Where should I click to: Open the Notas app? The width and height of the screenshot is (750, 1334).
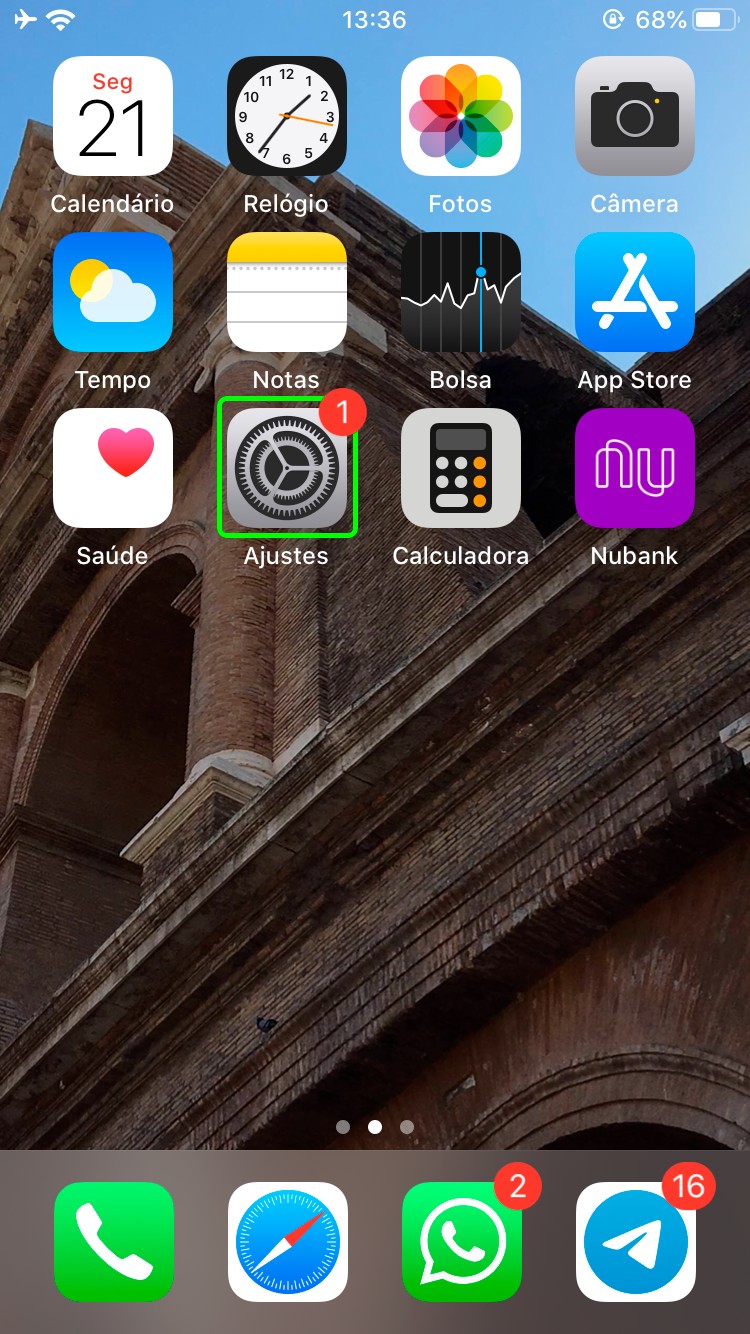pos(287,292)
